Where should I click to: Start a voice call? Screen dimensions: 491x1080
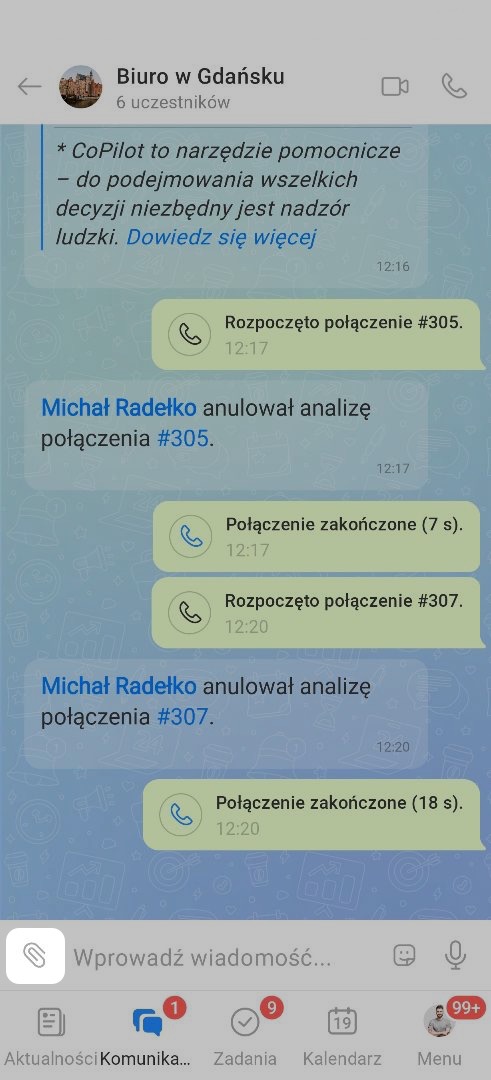pyautogui.click(x=454, y=87)
